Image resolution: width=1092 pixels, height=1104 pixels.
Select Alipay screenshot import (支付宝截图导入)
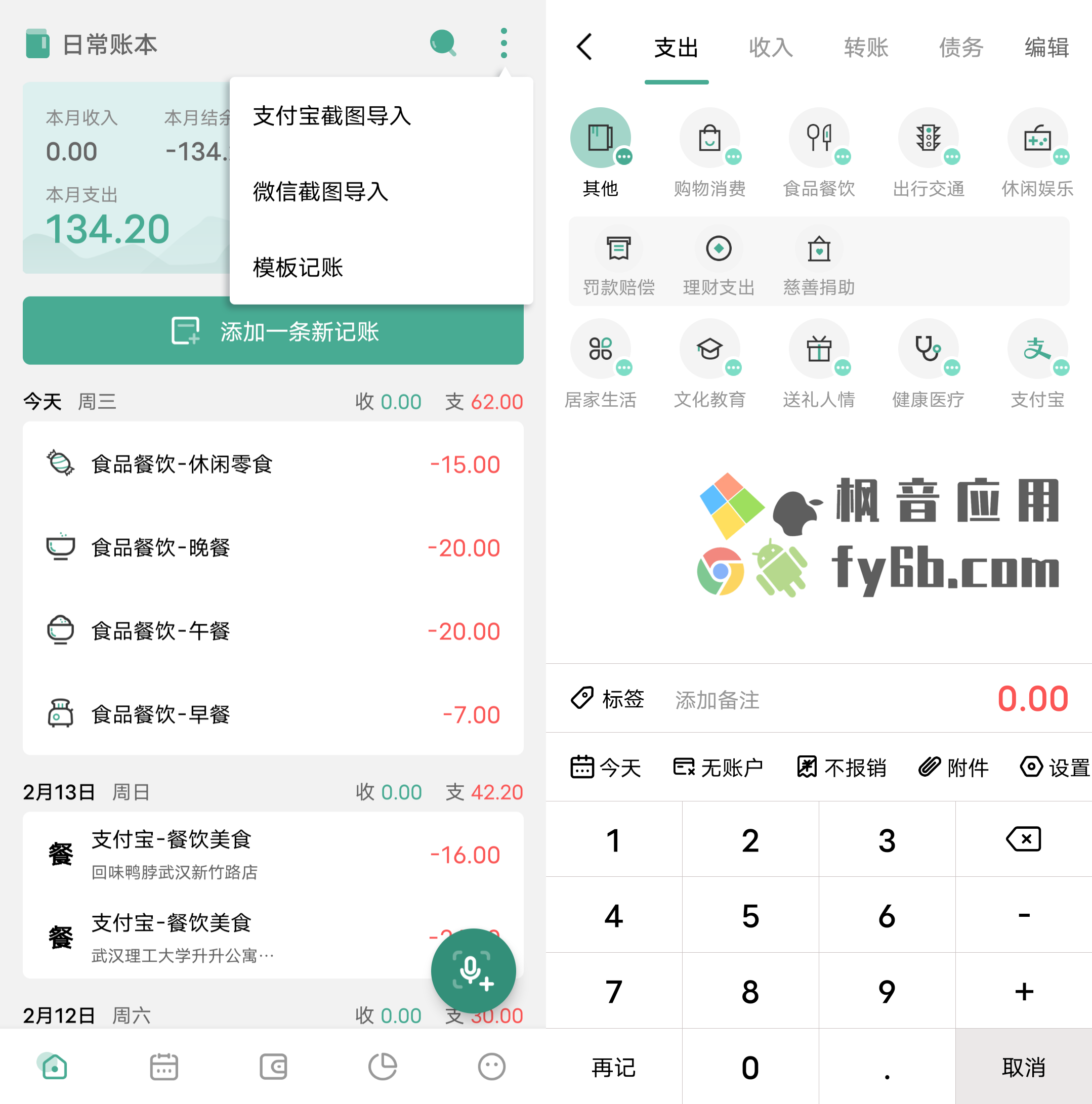(332, 116)
